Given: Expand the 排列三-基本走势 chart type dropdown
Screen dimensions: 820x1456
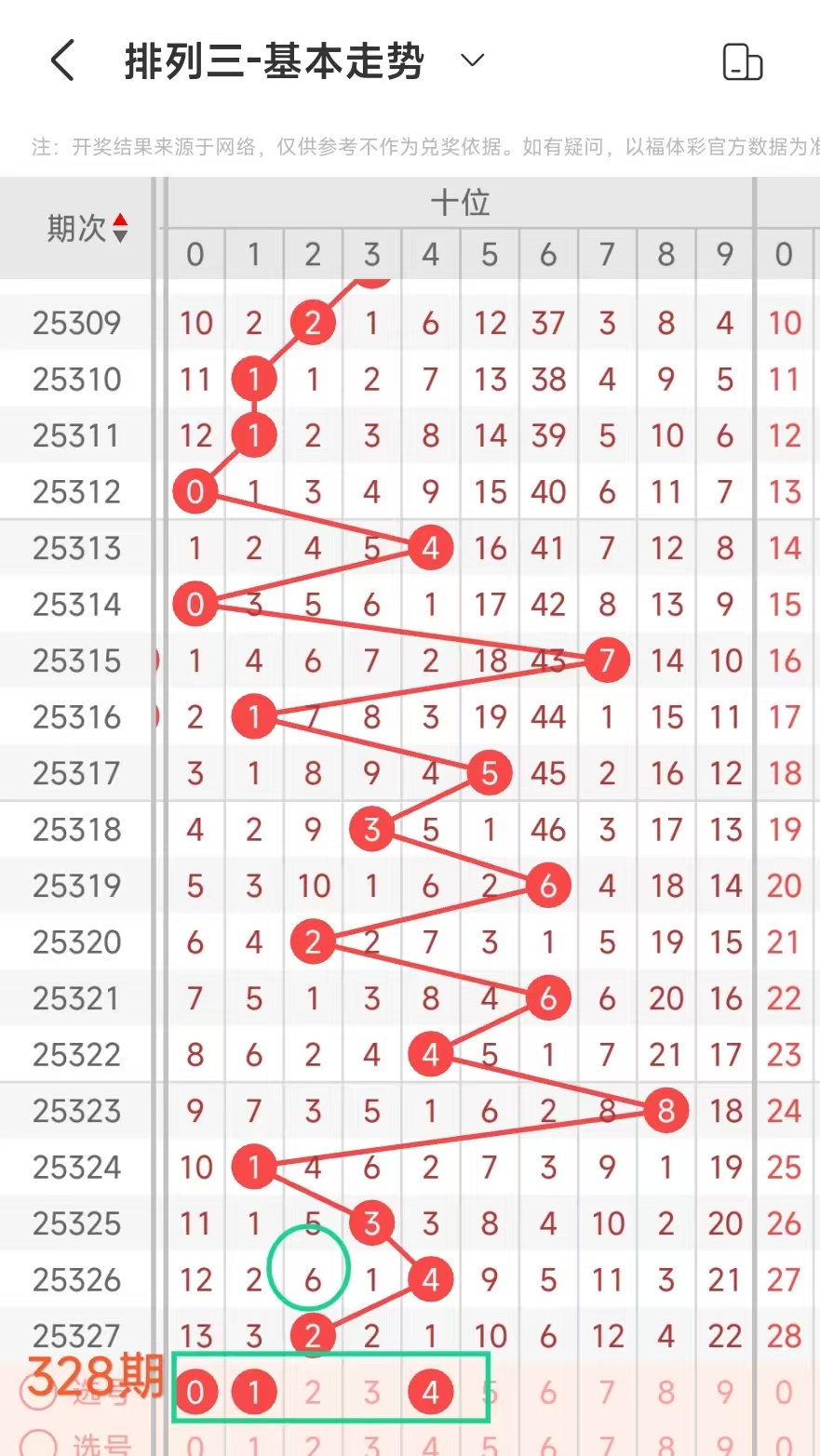Looking at the screenshot, I should click(473, 61).
